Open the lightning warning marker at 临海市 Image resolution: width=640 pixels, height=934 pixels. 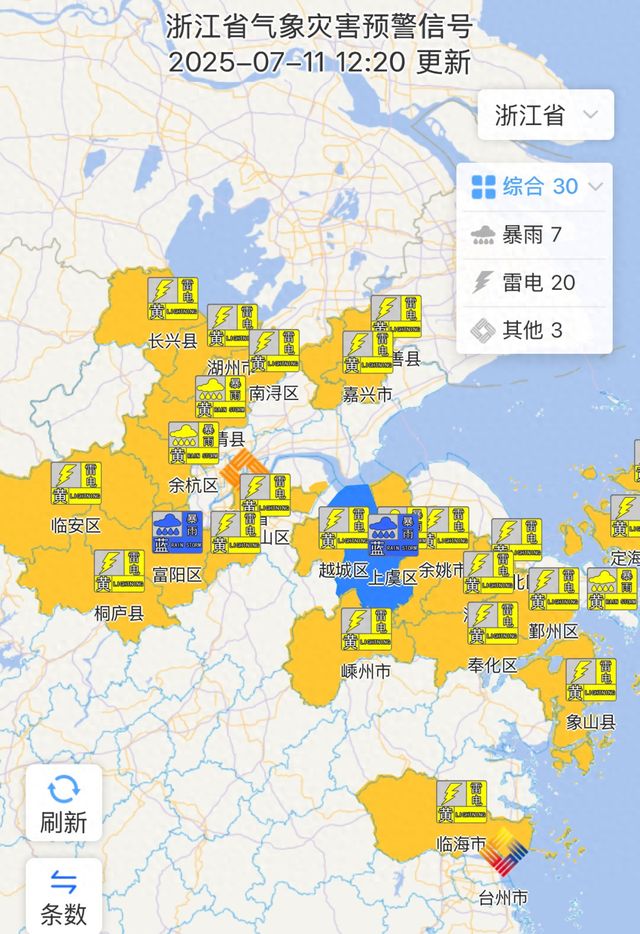(x=461, y=802)
